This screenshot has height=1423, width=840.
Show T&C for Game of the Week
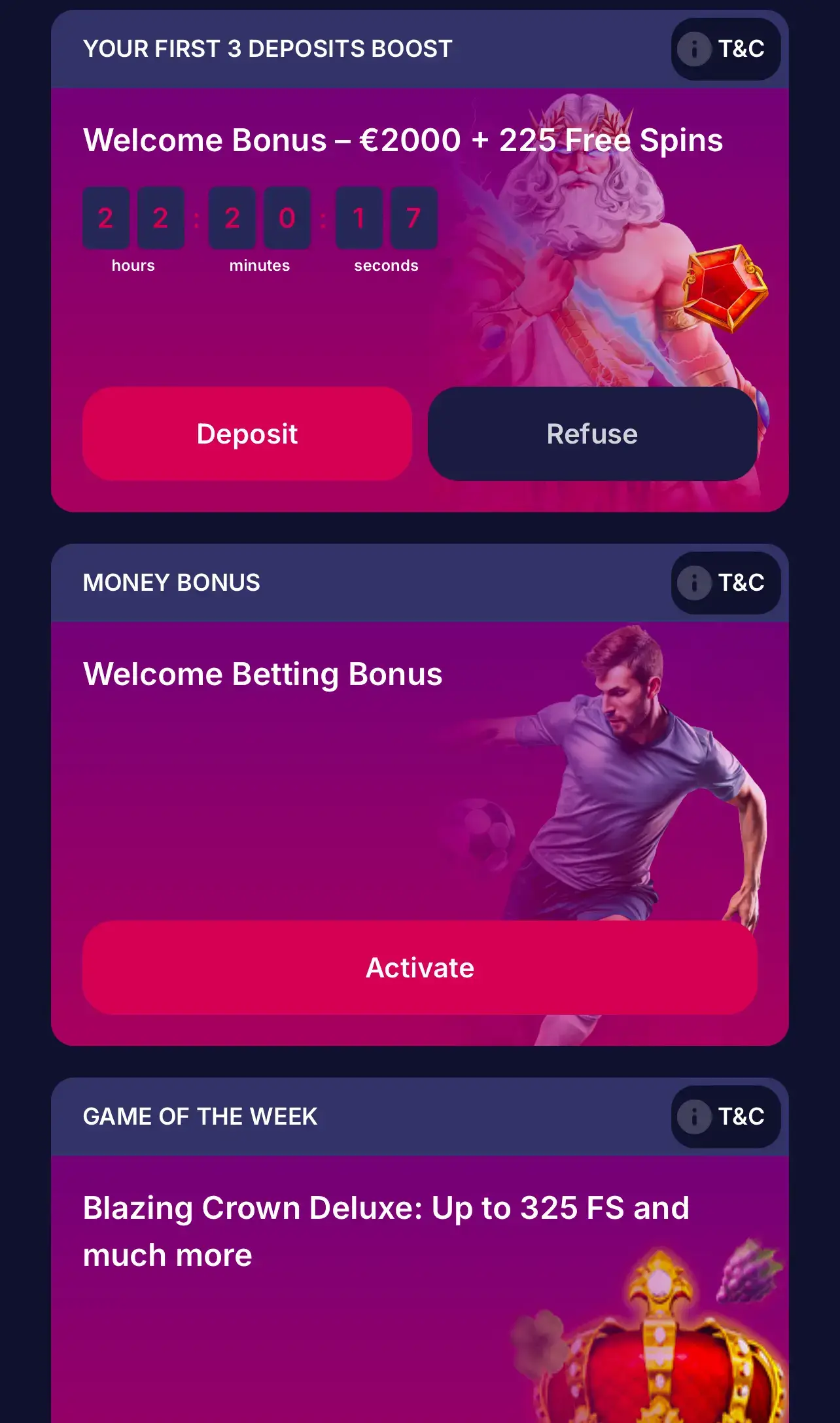[726, 1117]
